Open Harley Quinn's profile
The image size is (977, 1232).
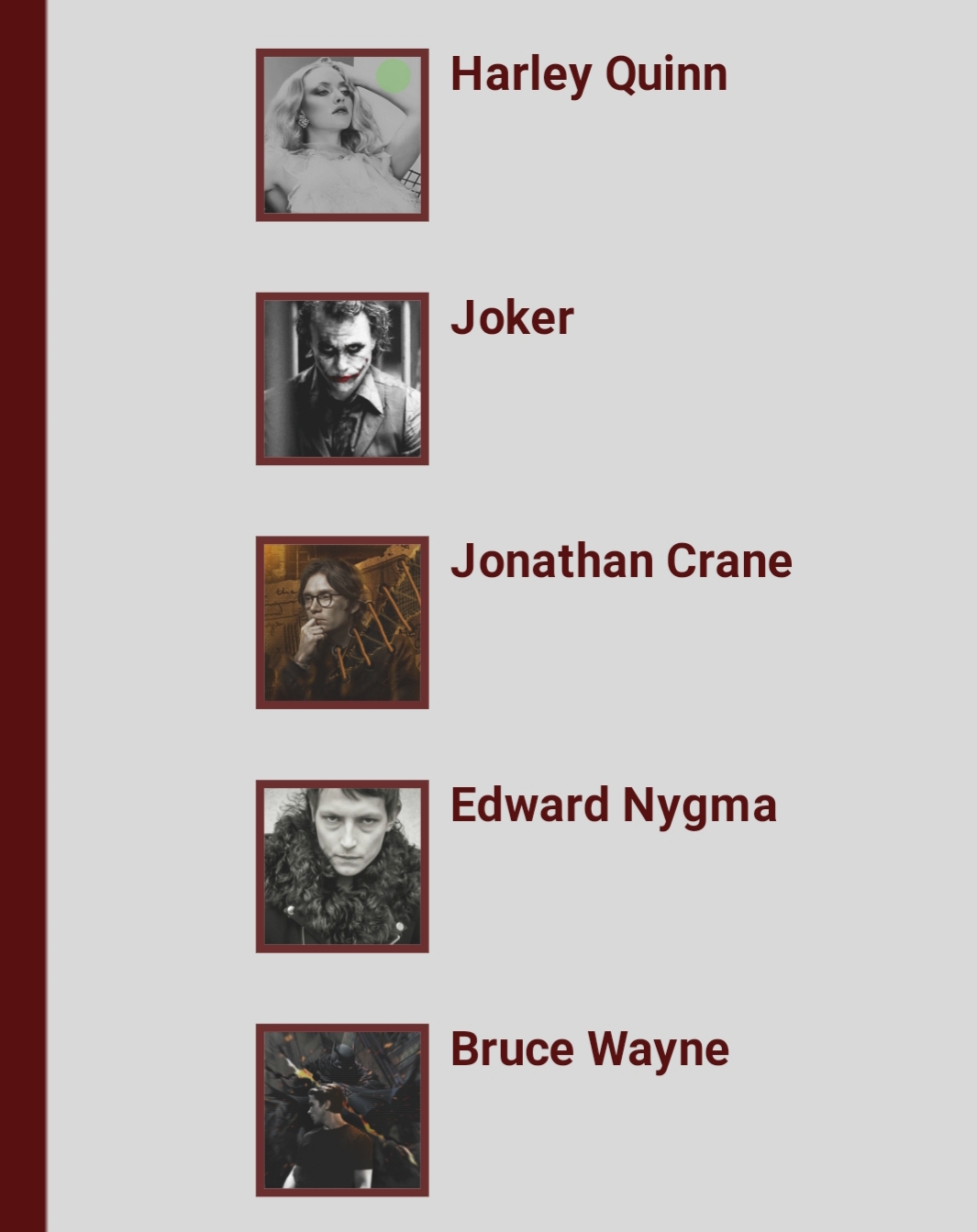(x=588, y=74)
